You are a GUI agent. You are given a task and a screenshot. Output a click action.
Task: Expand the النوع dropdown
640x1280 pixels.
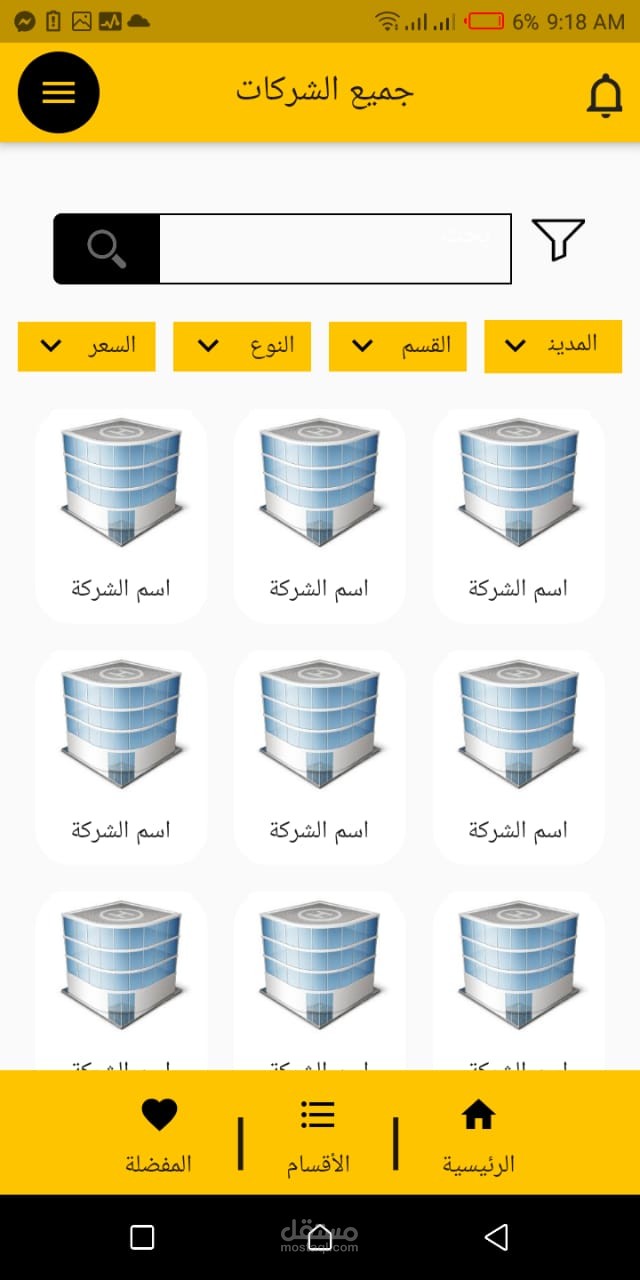point(242,346)
